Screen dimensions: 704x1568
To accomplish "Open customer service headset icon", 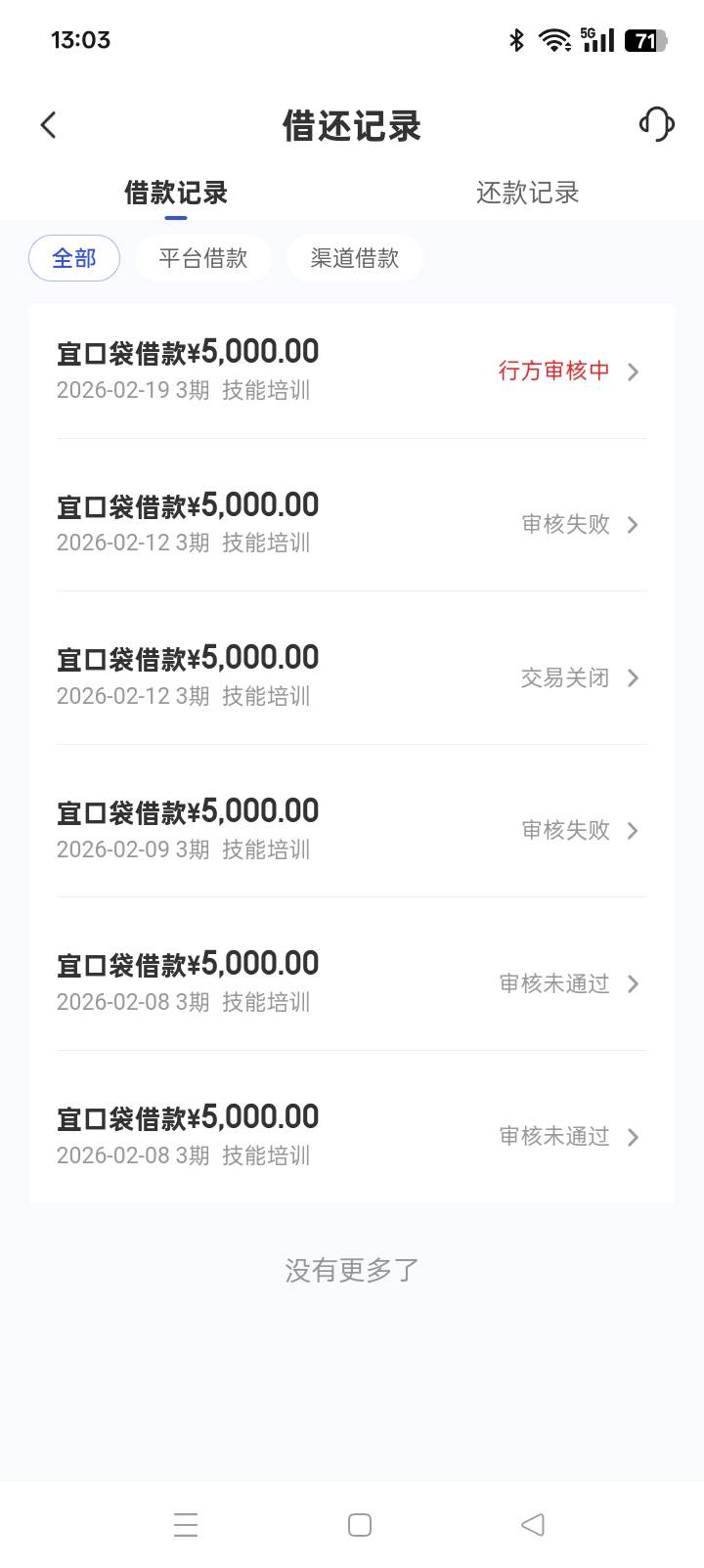I will pyautogui.click(x=656, y=124).
